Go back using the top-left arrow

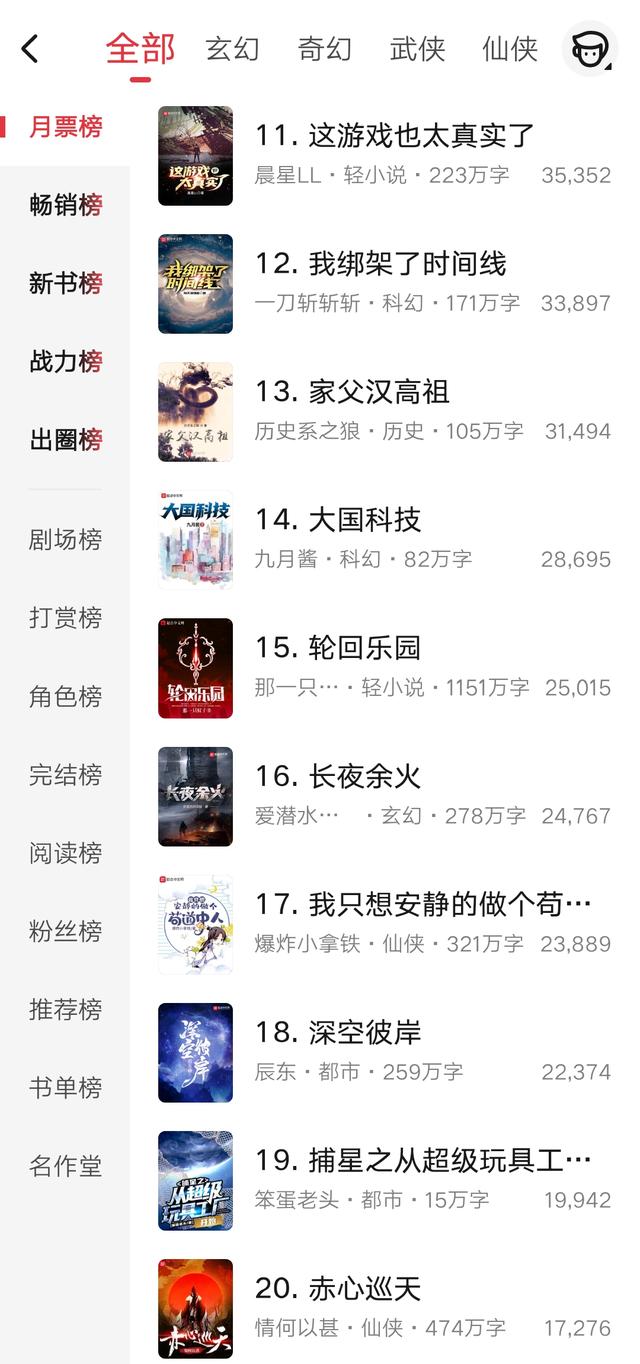(x=30, y=48)
